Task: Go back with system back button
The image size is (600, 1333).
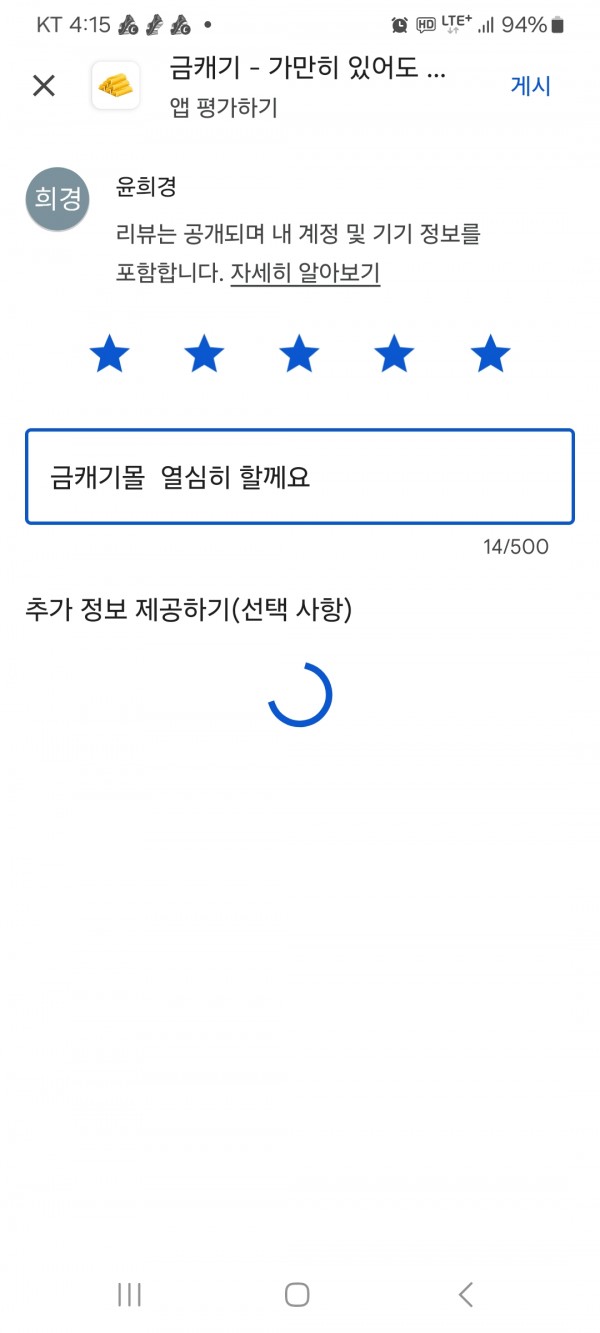Action: click(x=465, y=1294)
